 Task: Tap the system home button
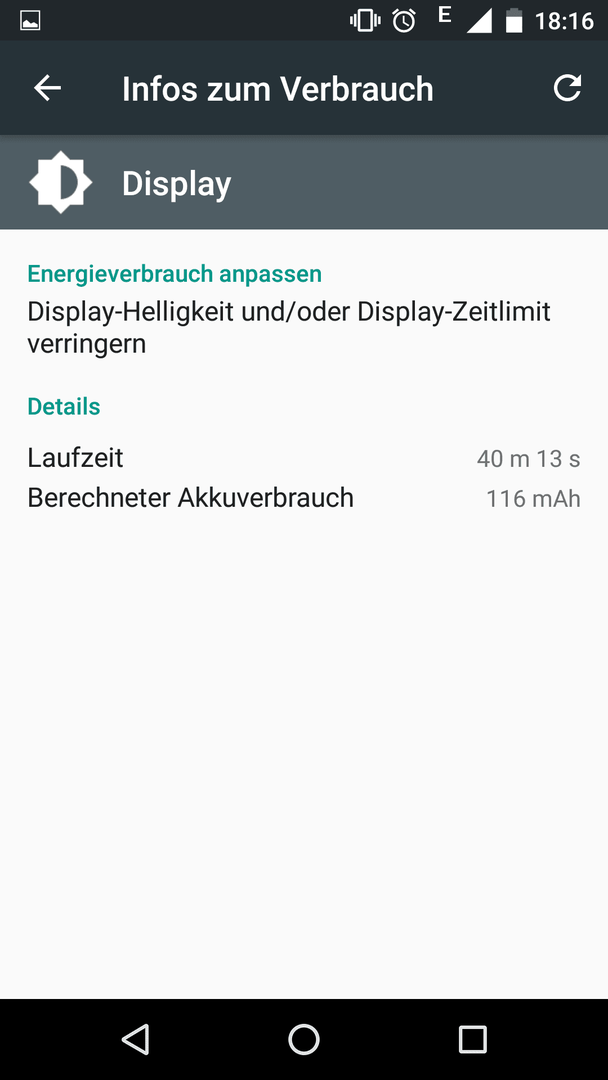click(x=304, y=1038)
